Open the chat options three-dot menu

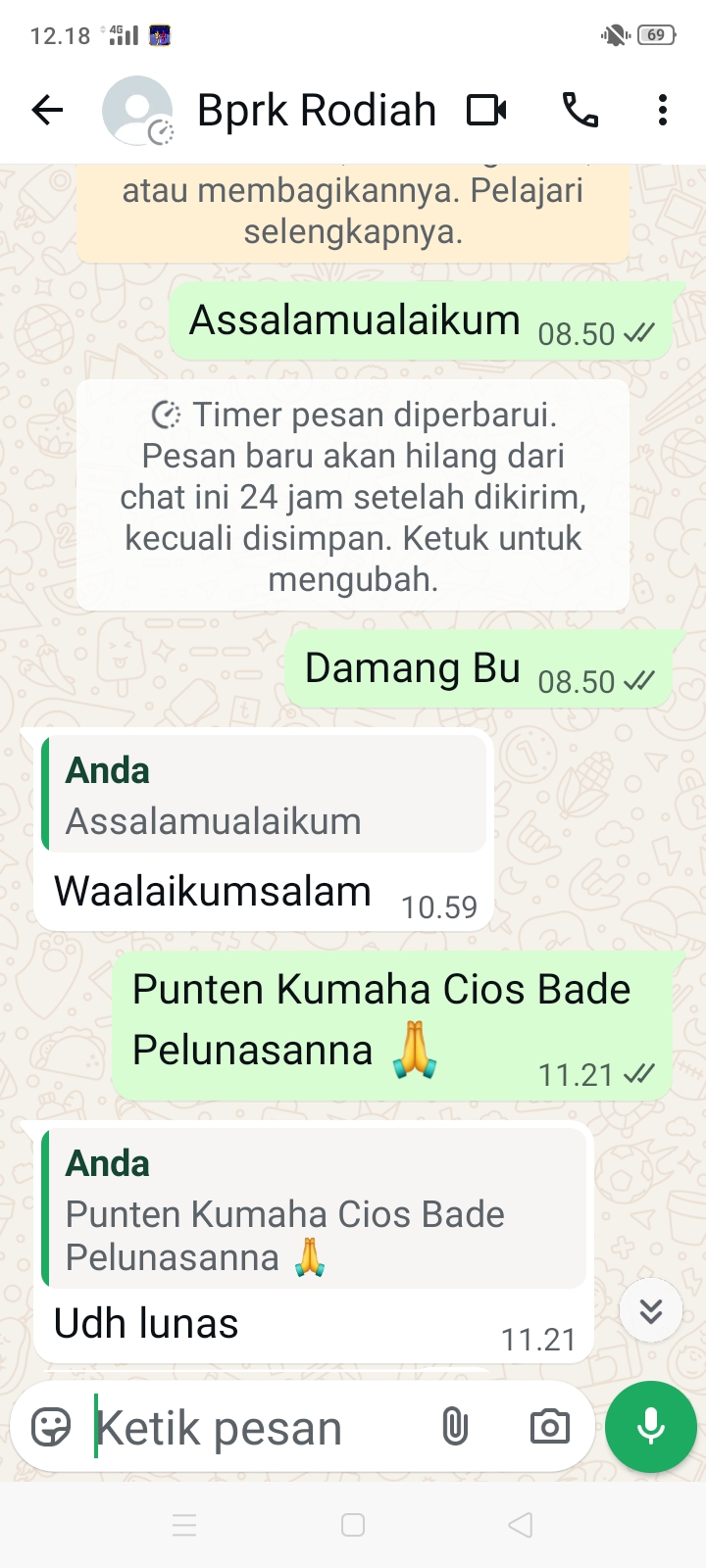(x=663, y=110)
